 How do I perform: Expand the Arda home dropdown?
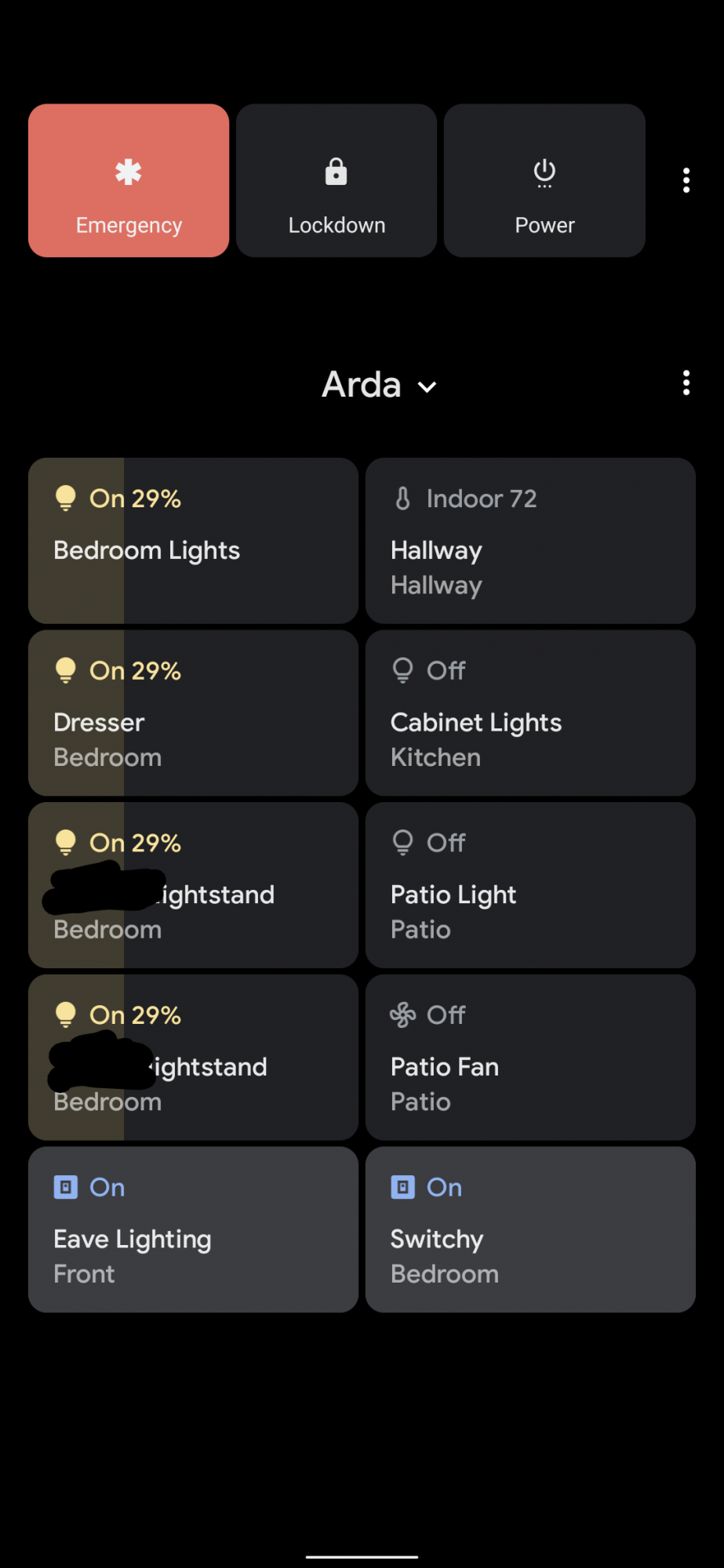380,385
